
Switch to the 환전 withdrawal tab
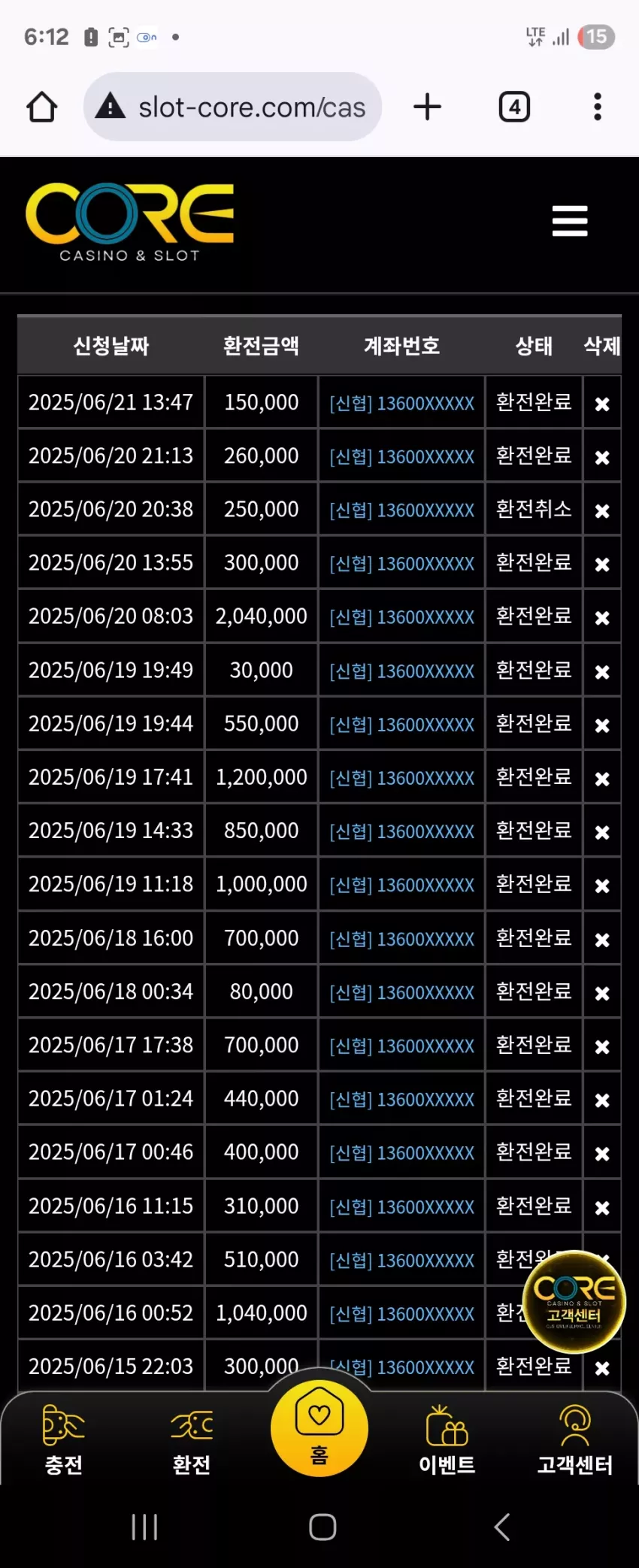pyautogui.click(x=192, y=1439)
